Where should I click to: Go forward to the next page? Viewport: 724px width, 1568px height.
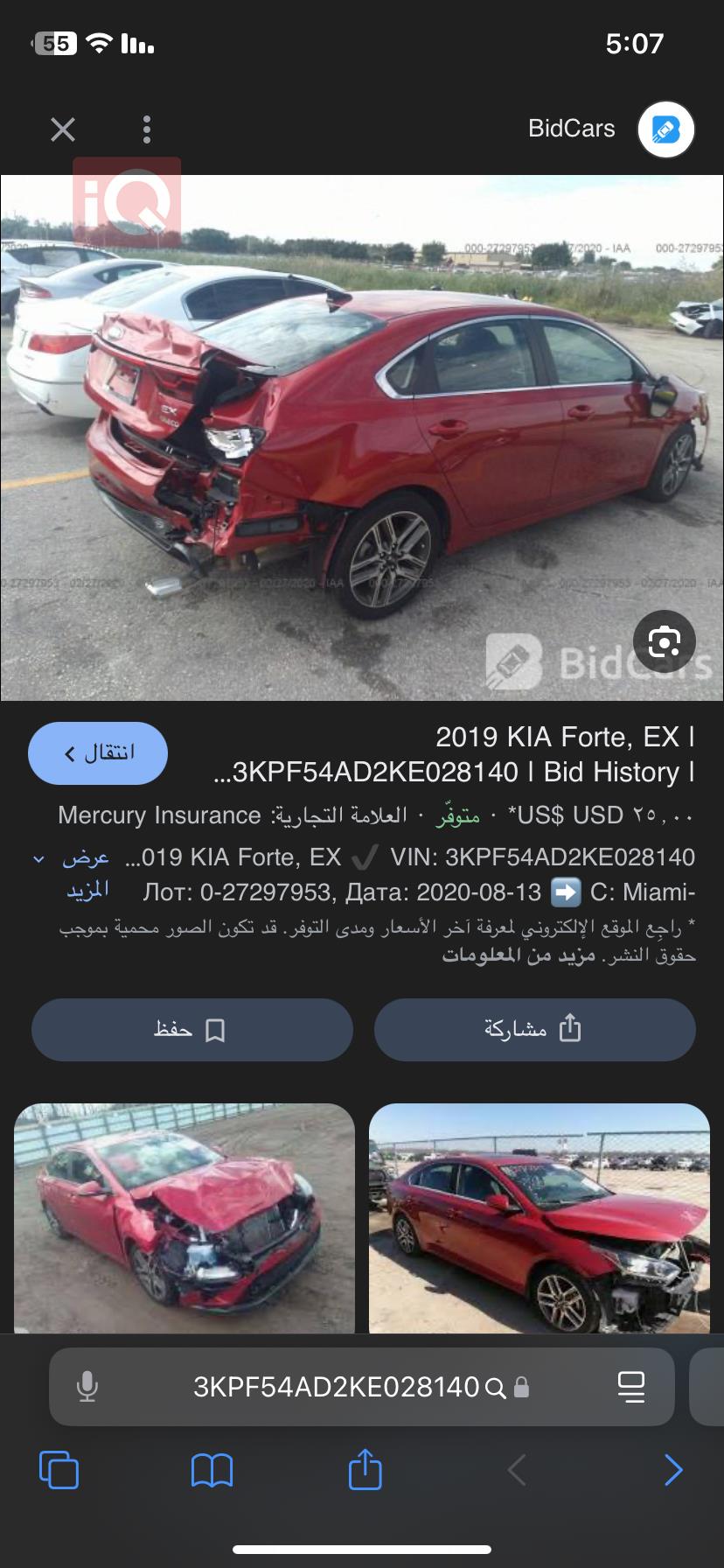(672, 1470)
